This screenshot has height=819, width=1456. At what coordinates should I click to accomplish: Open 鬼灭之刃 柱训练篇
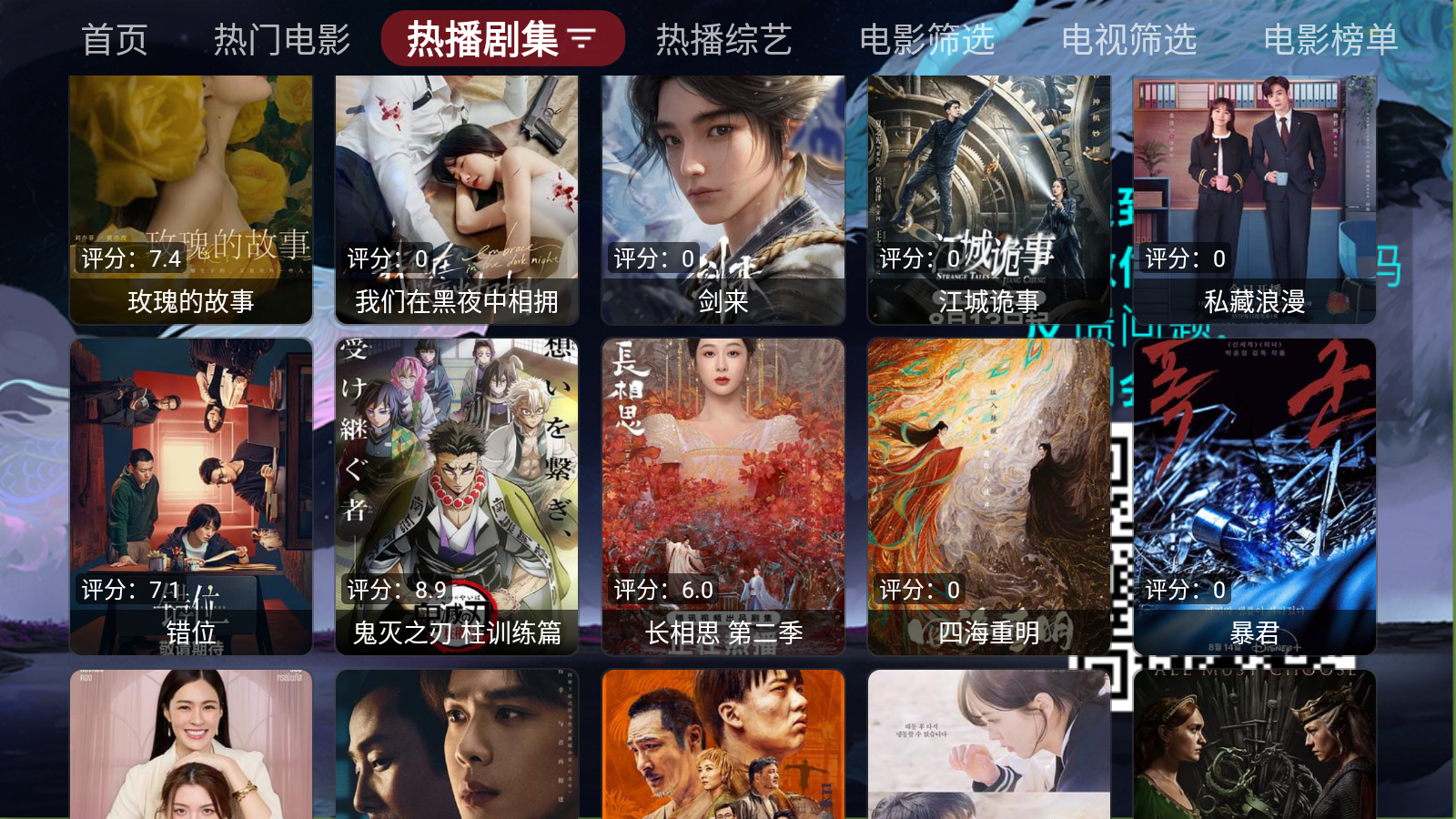pyautogui.click(x=457, y=497)
